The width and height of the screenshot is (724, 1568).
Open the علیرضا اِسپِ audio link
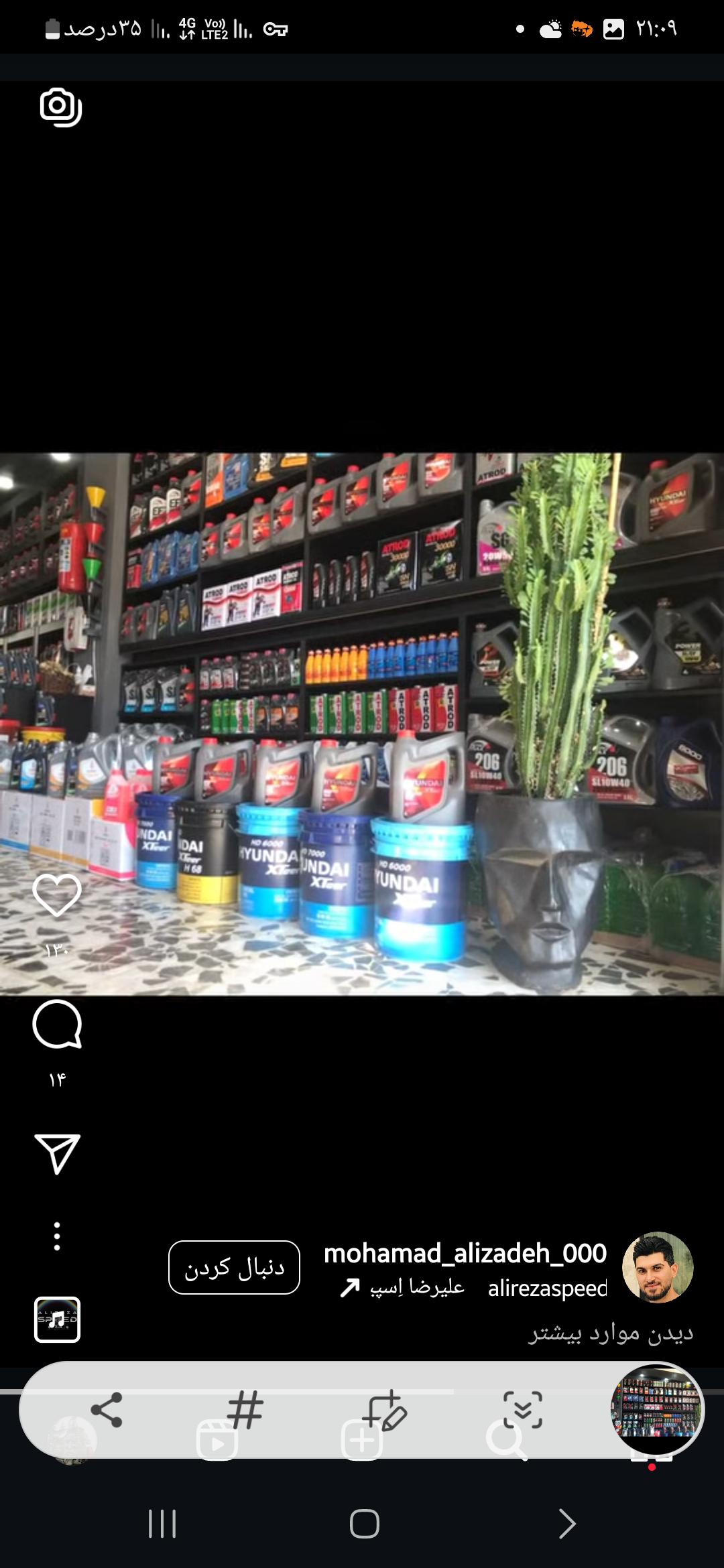point(402,1287)
